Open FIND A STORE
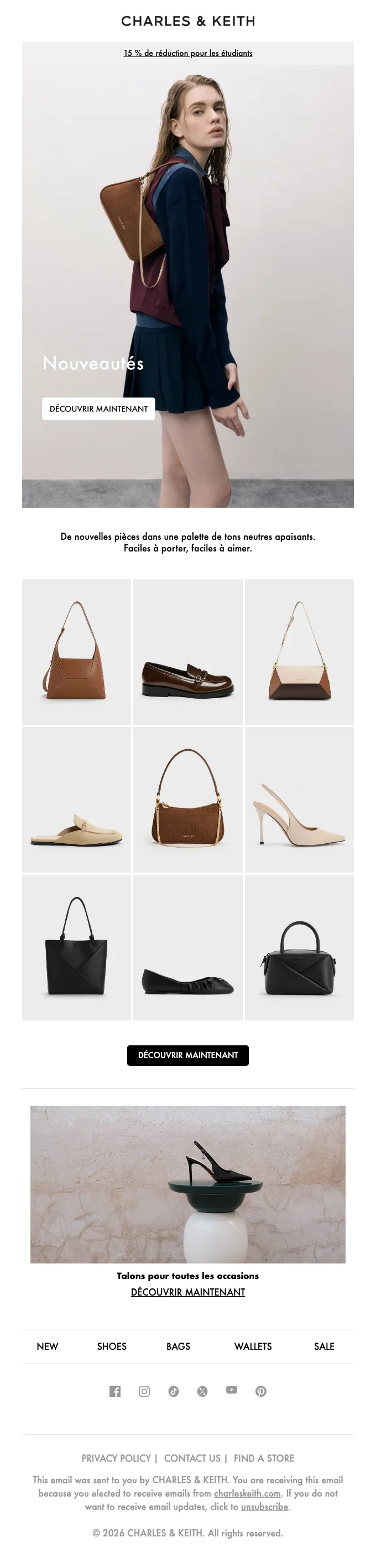Image resolution: width=376 pixels, height=1568 pixels. tap(264, 1458)
